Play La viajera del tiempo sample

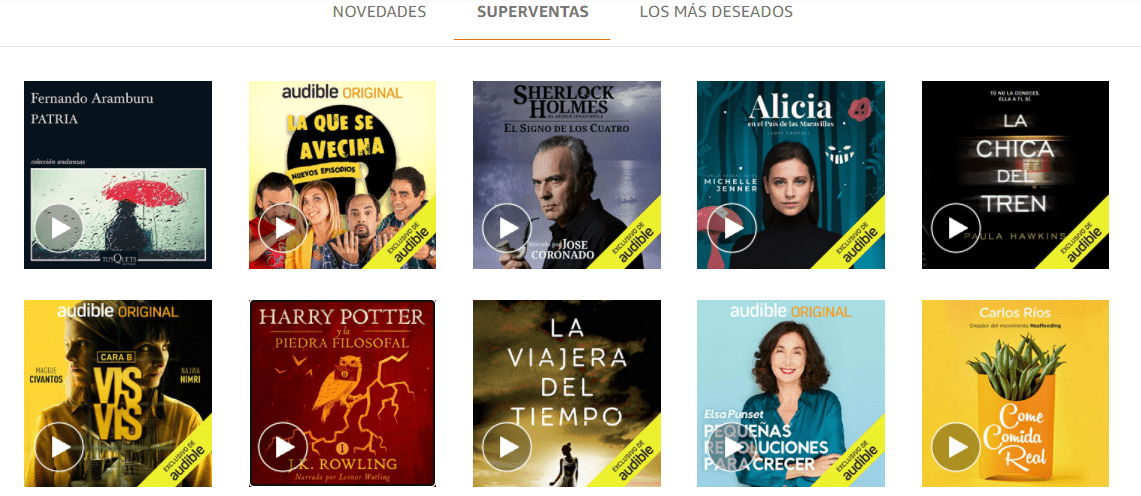click(507, 447)
